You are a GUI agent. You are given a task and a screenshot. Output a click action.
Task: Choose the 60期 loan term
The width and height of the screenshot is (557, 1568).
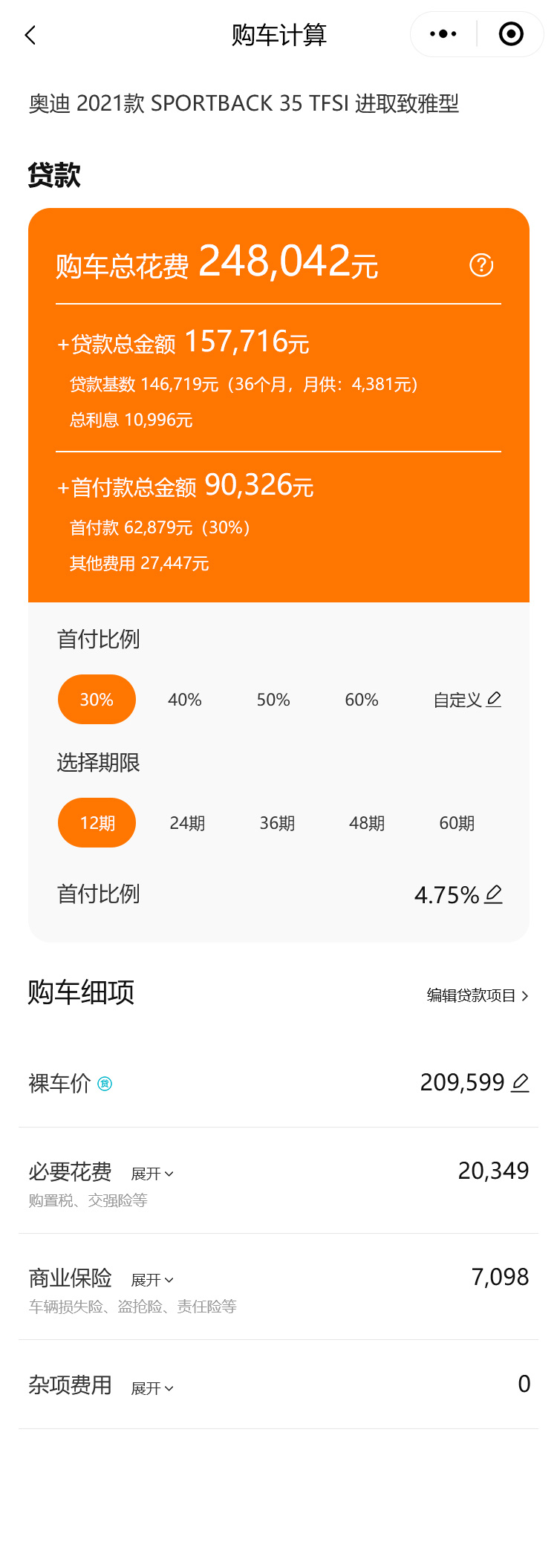tap(457, 823)
